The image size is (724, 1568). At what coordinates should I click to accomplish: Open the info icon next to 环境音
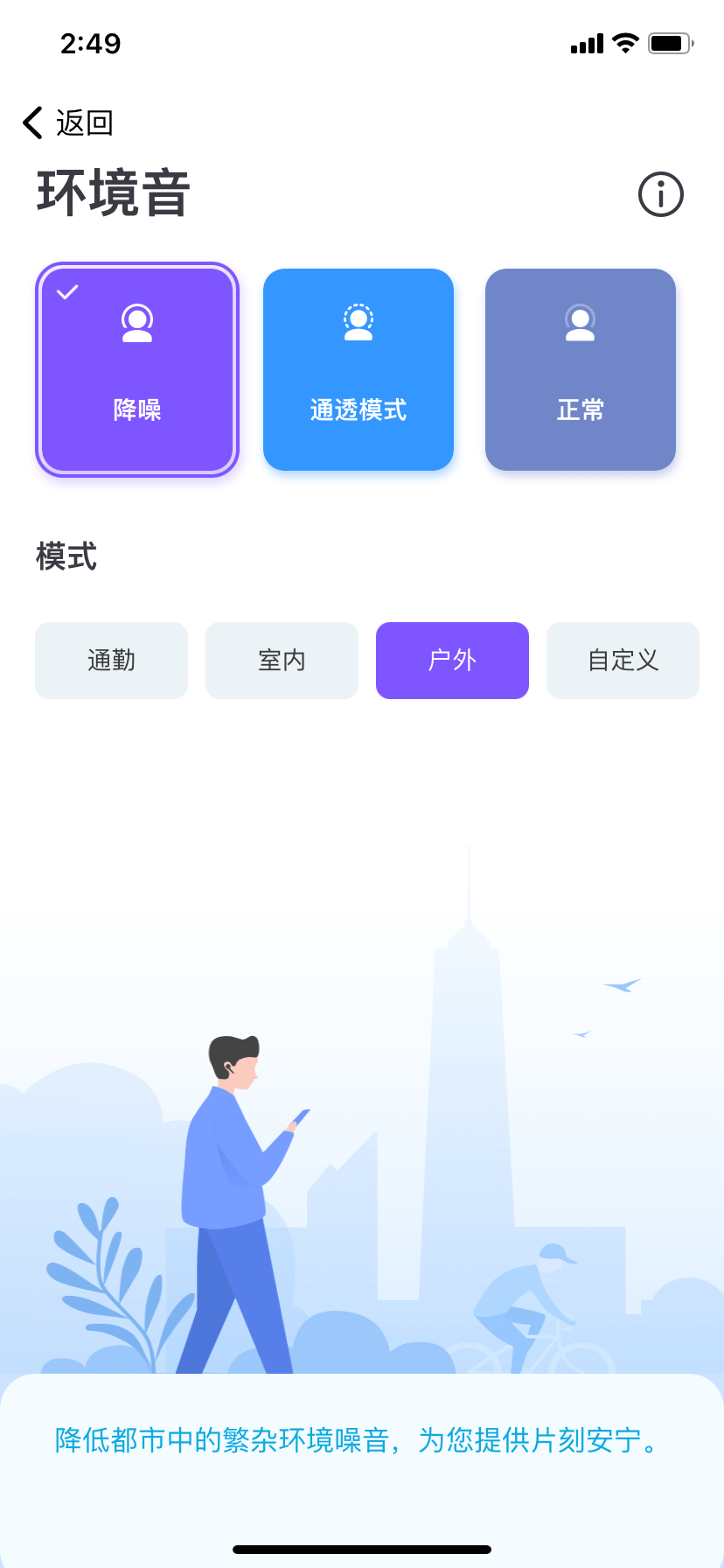click(x=660, y=194)
